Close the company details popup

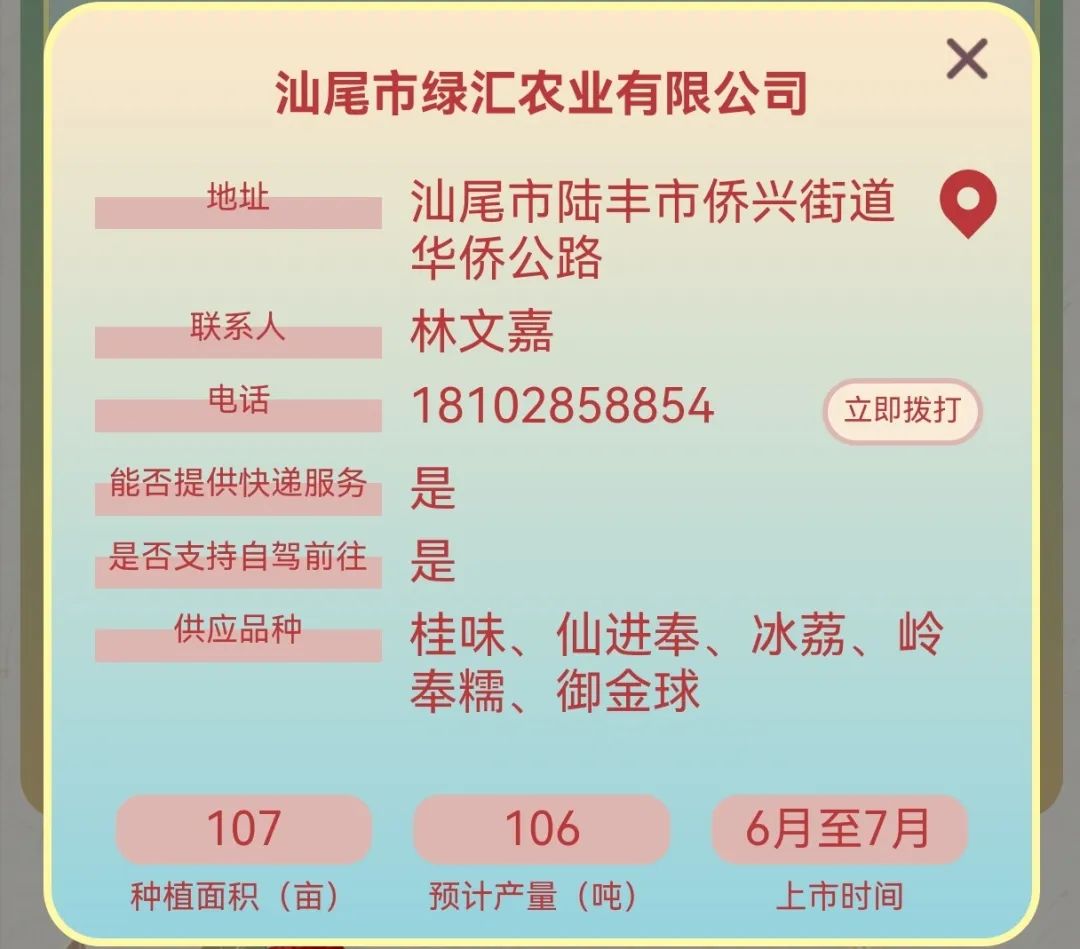coord(967,60)
